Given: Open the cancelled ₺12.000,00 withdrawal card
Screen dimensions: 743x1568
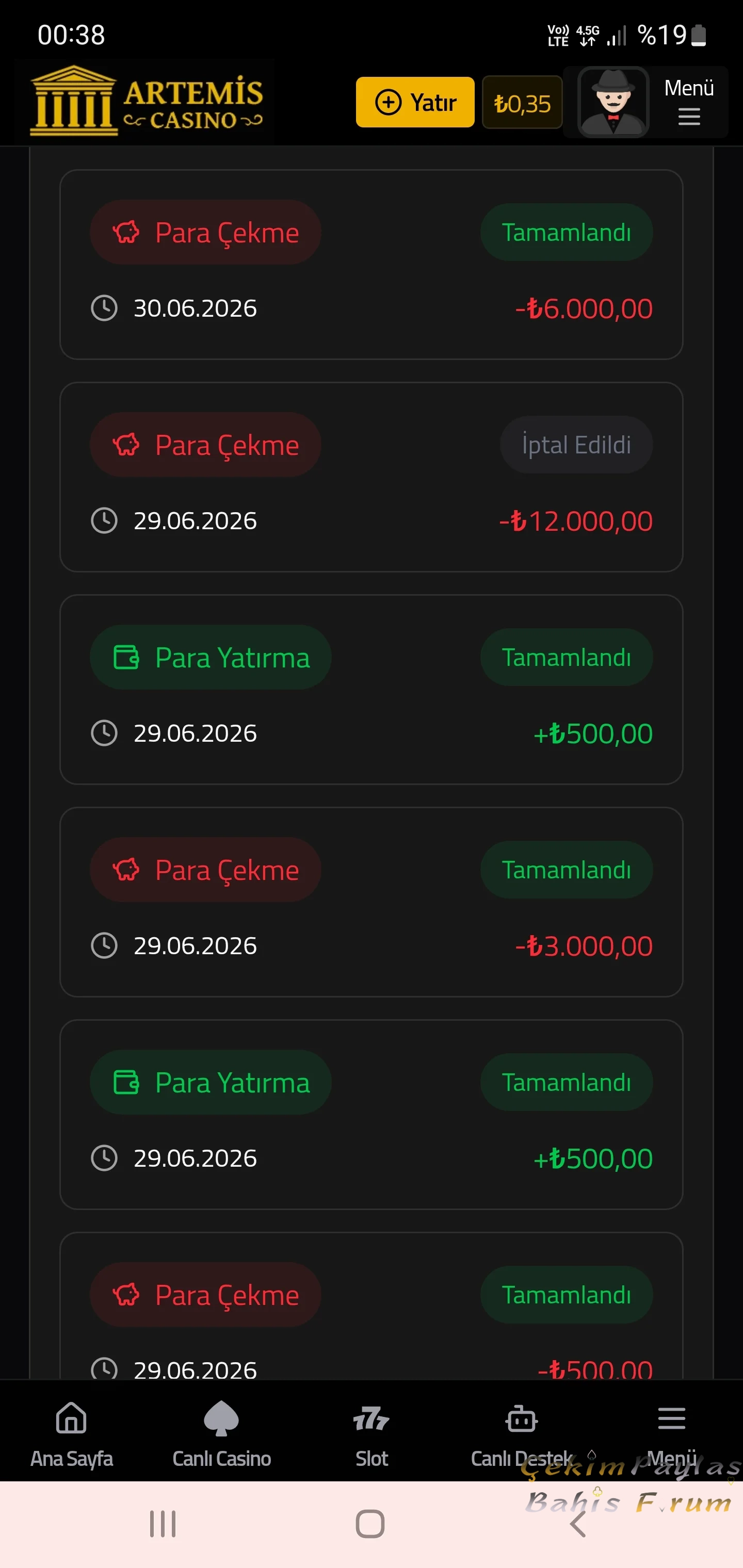Looking at the screenshot, I should (372, 477).
